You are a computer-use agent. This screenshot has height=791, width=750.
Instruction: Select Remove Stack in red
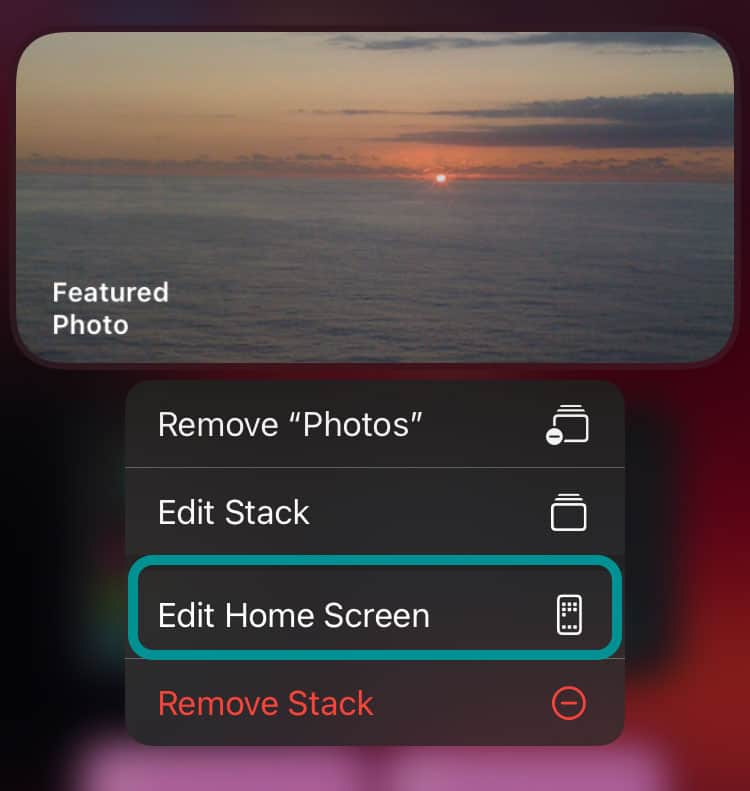374,703
